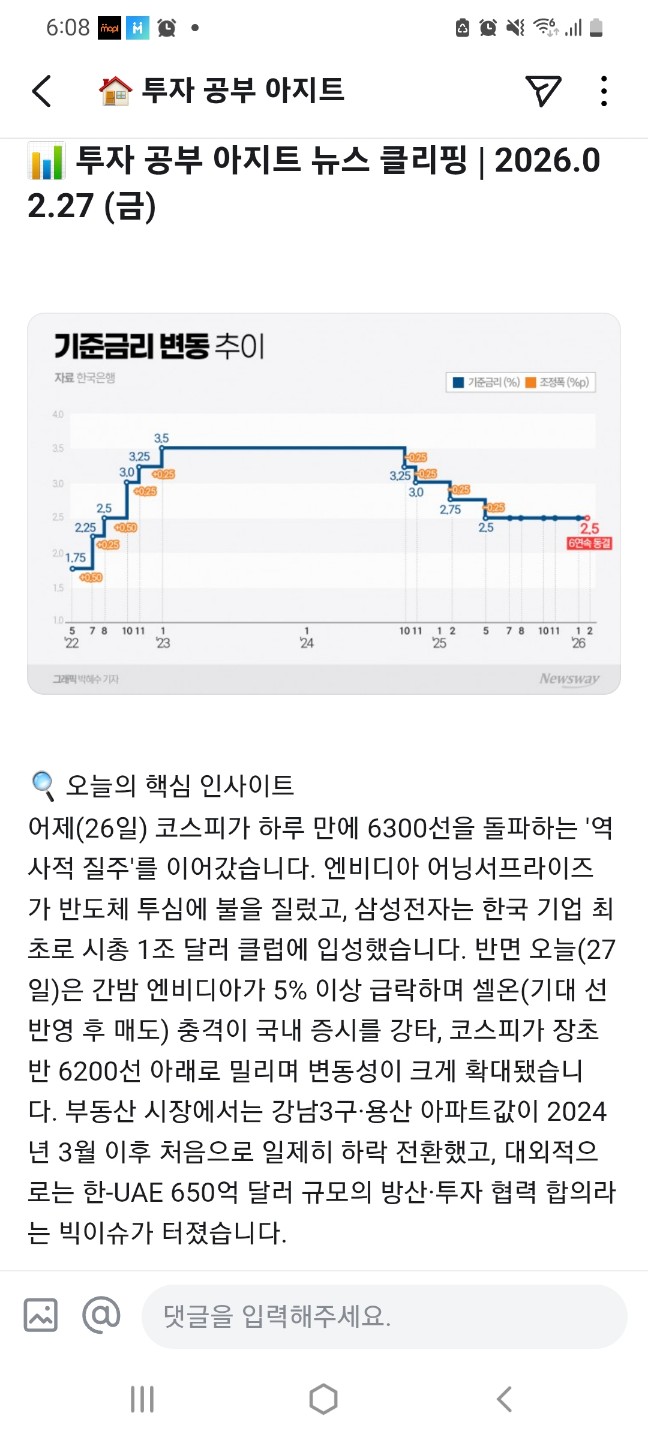Open the base rate chart image

click(x=323, y=503)
